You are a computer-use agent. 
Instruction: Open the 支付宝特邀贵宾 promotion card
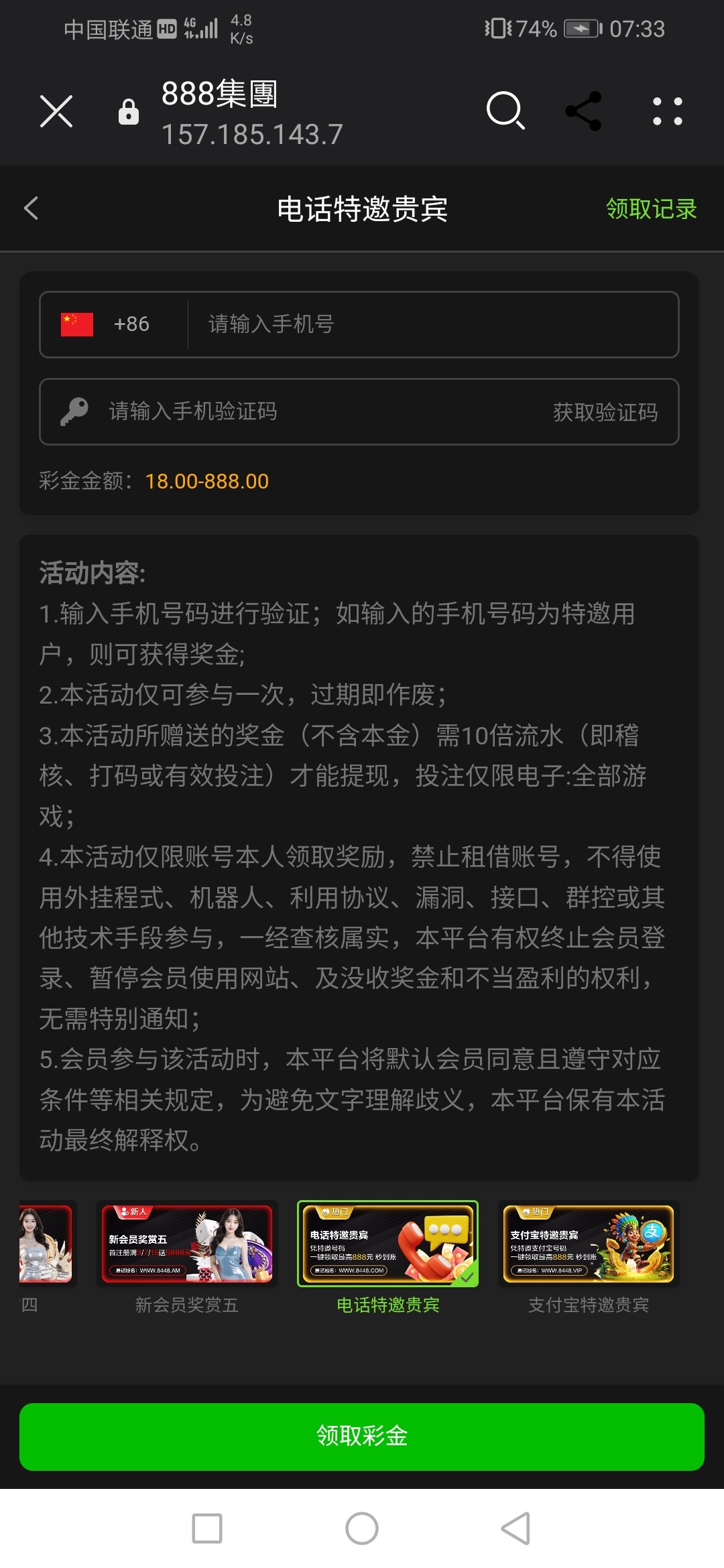point(589,1244)
